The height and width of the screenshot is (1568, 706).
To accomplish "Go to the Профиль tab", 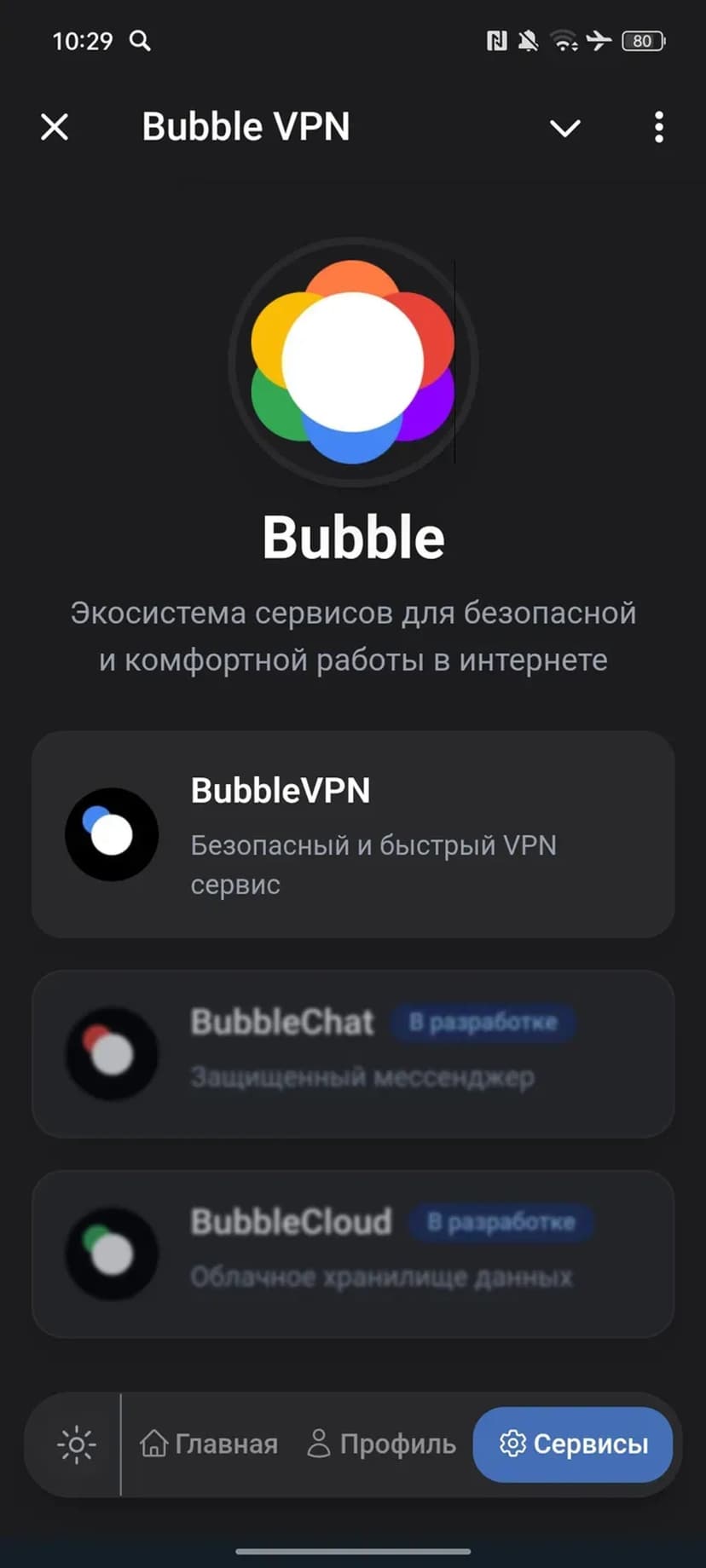I will coord(381,1444).
